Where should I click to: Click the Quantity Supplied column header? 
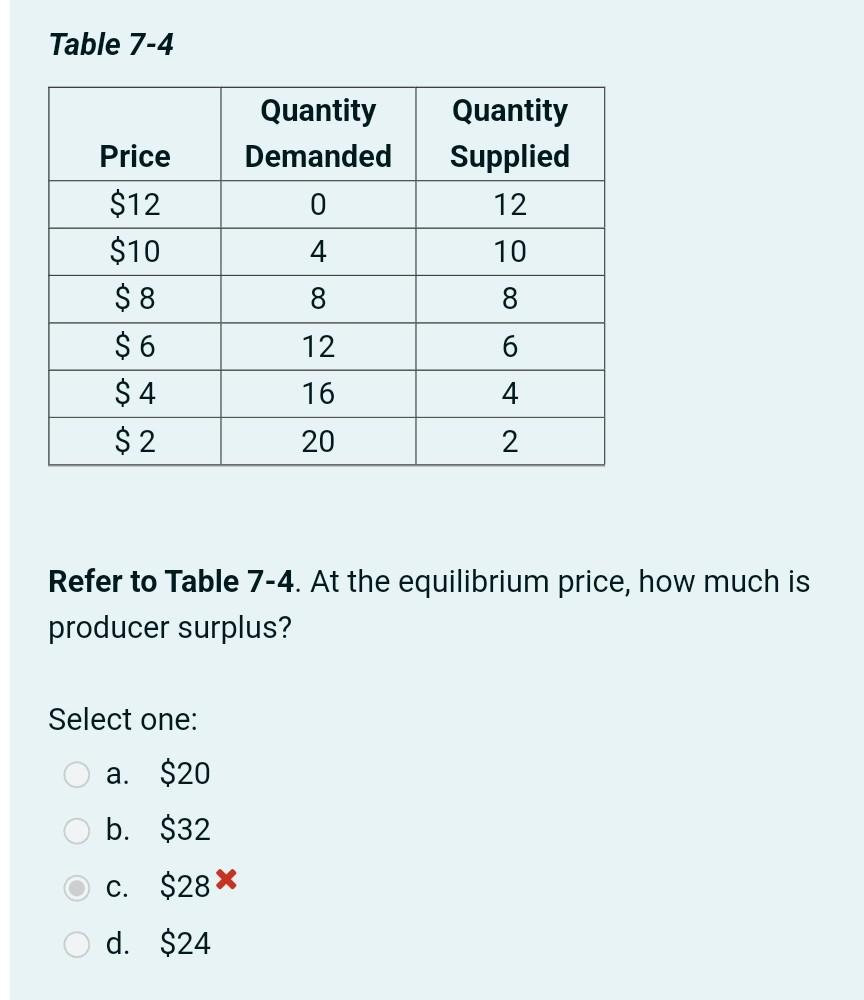[510, 133]
